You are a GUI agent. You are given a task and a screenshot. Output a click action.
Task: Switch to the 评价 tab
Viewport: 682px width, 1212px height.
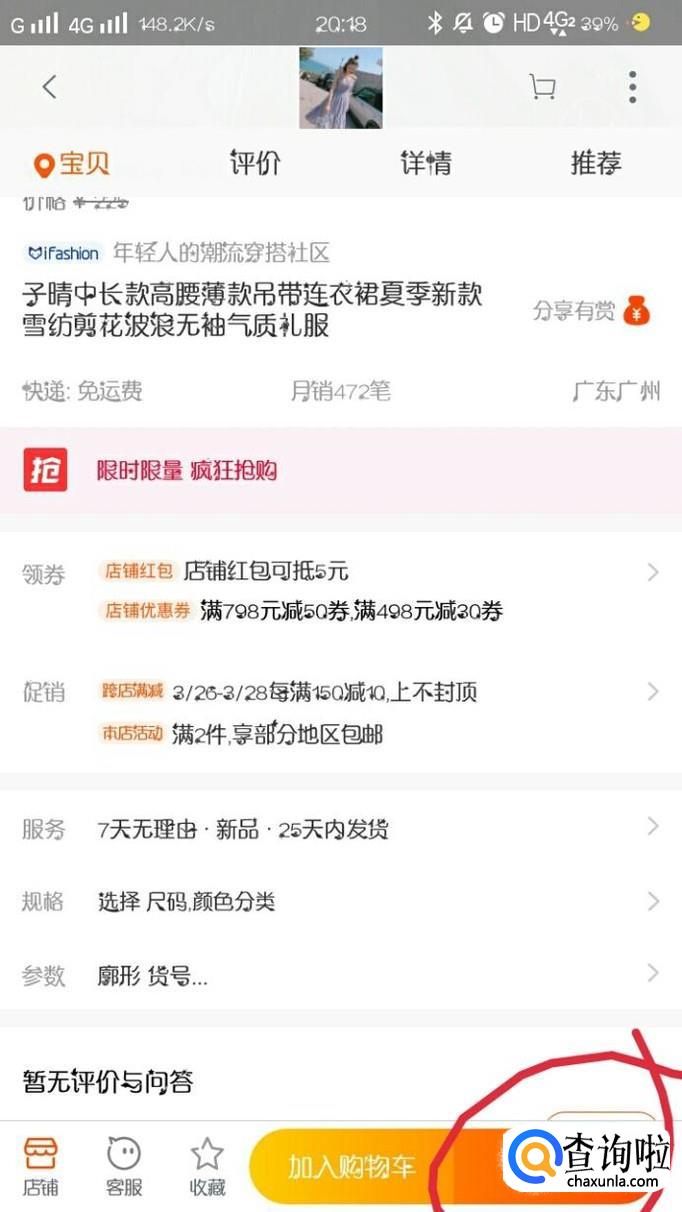pos(255,163)
